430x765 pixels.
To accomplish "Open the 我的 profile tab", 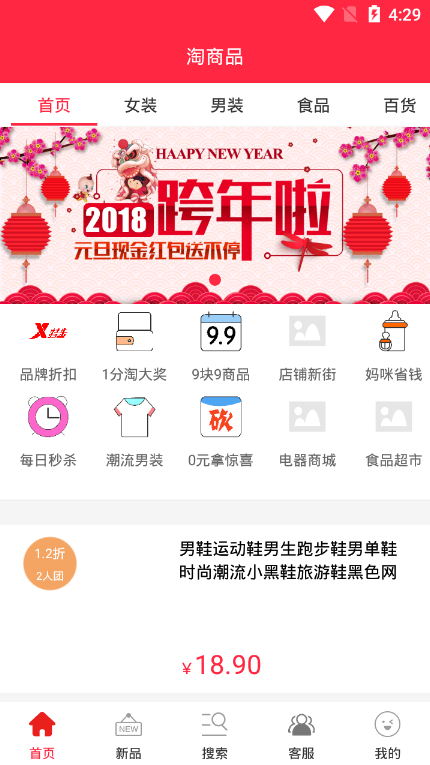I will [388, 736].
